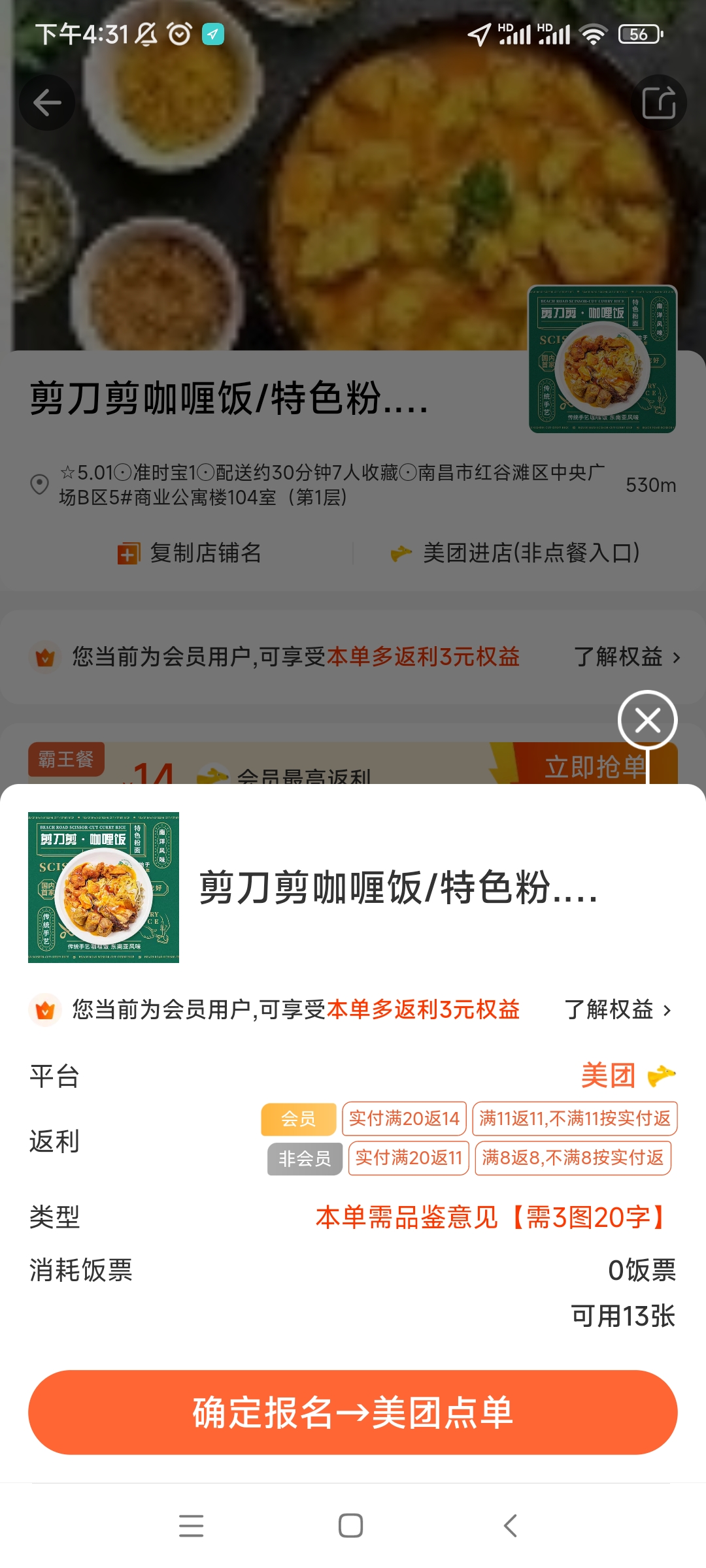Close the bottom sheet popup
This screenshot has width=706, height=1568.
(x=647, y=720)
